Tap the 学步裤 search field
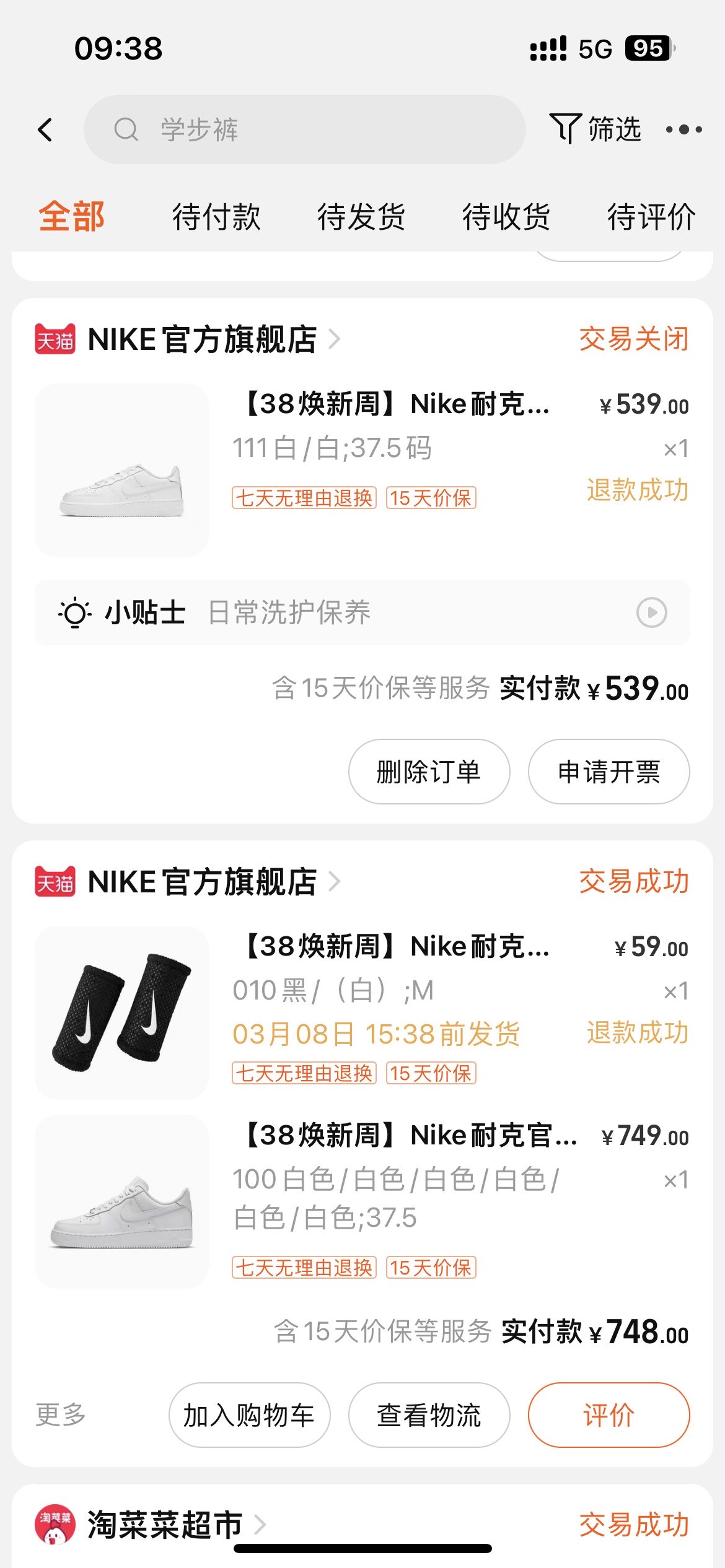725x1568 pixels. [304, 130]
